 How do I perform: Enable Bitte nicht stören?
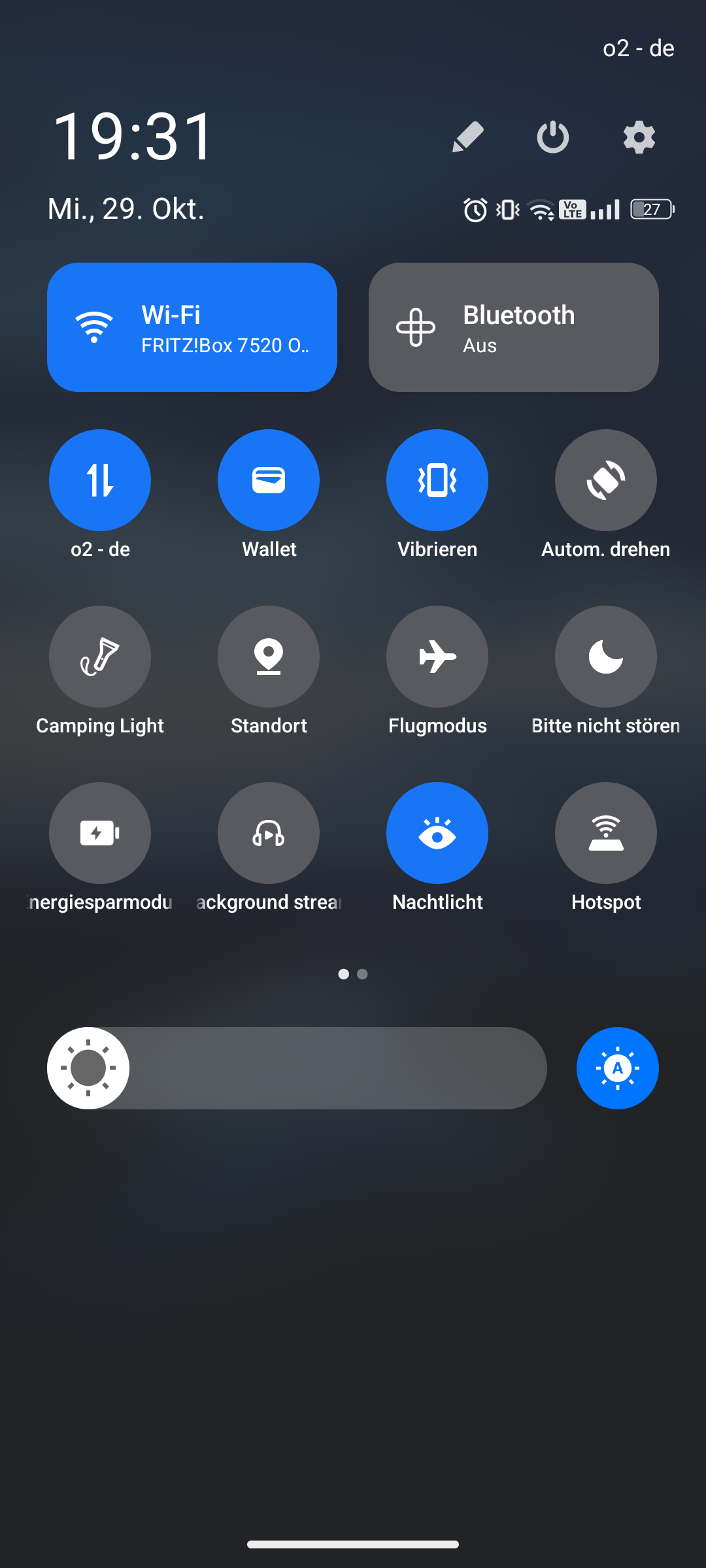[606, 657]
